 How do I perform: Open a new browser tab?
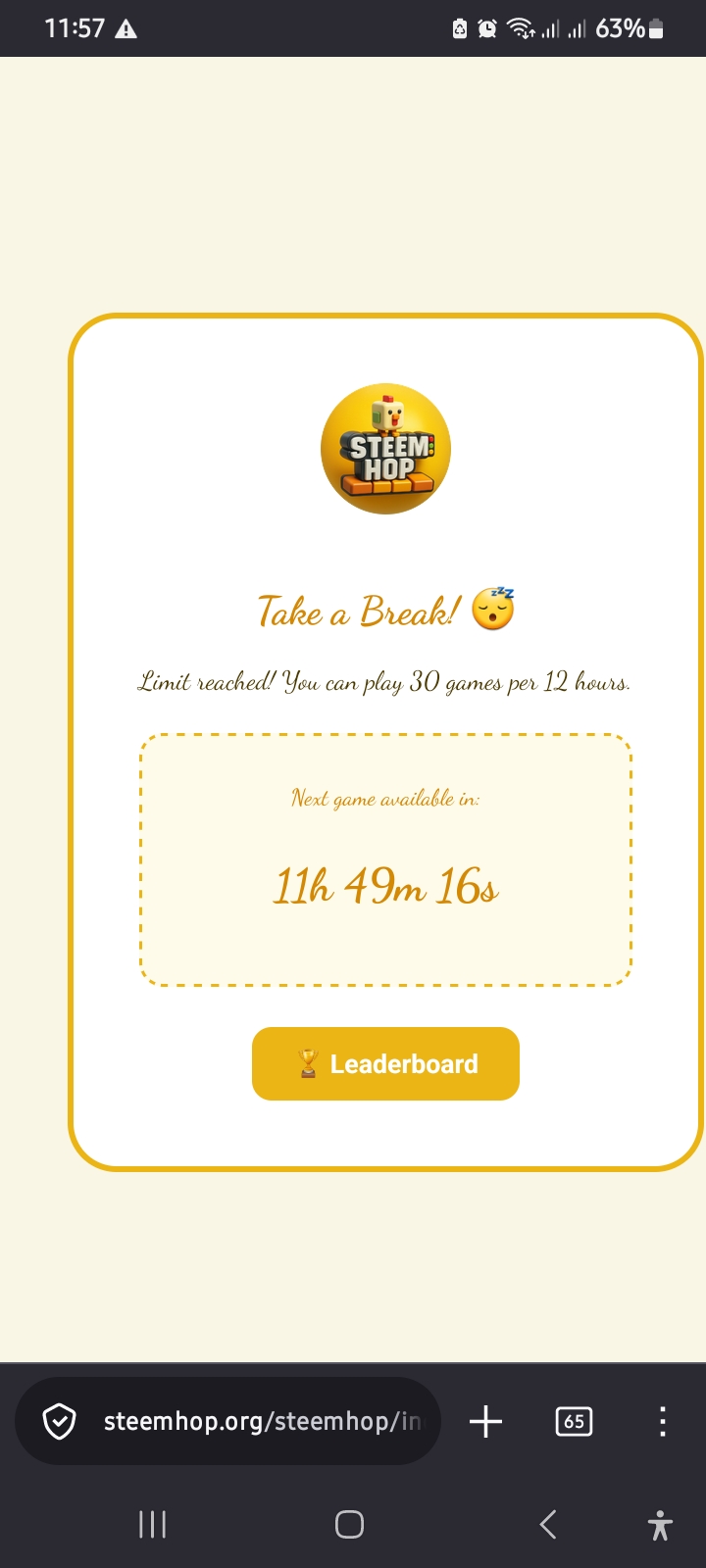click(485, 1421)
